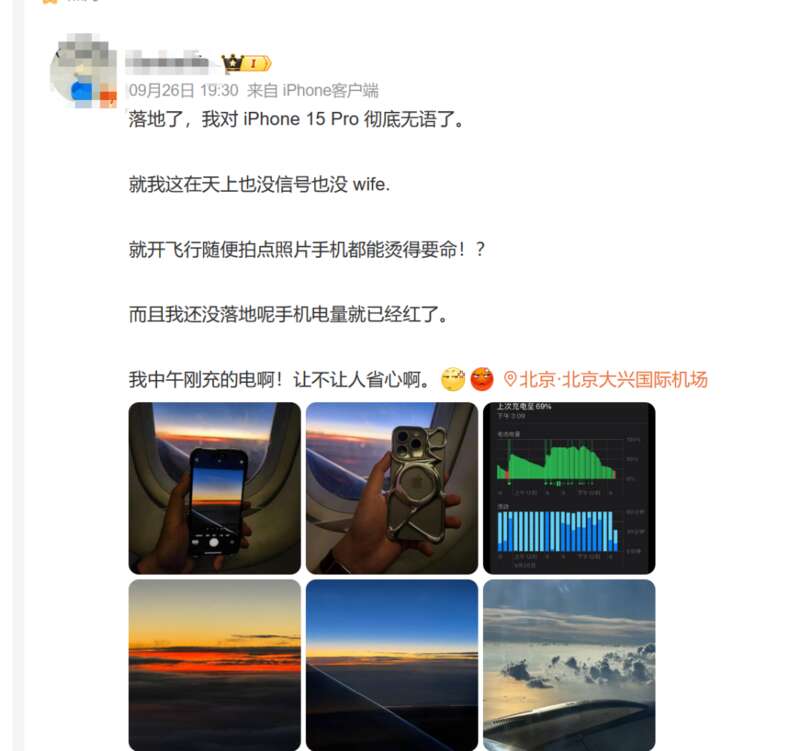Open the daytime clouds from above photo

coord(569,664)
